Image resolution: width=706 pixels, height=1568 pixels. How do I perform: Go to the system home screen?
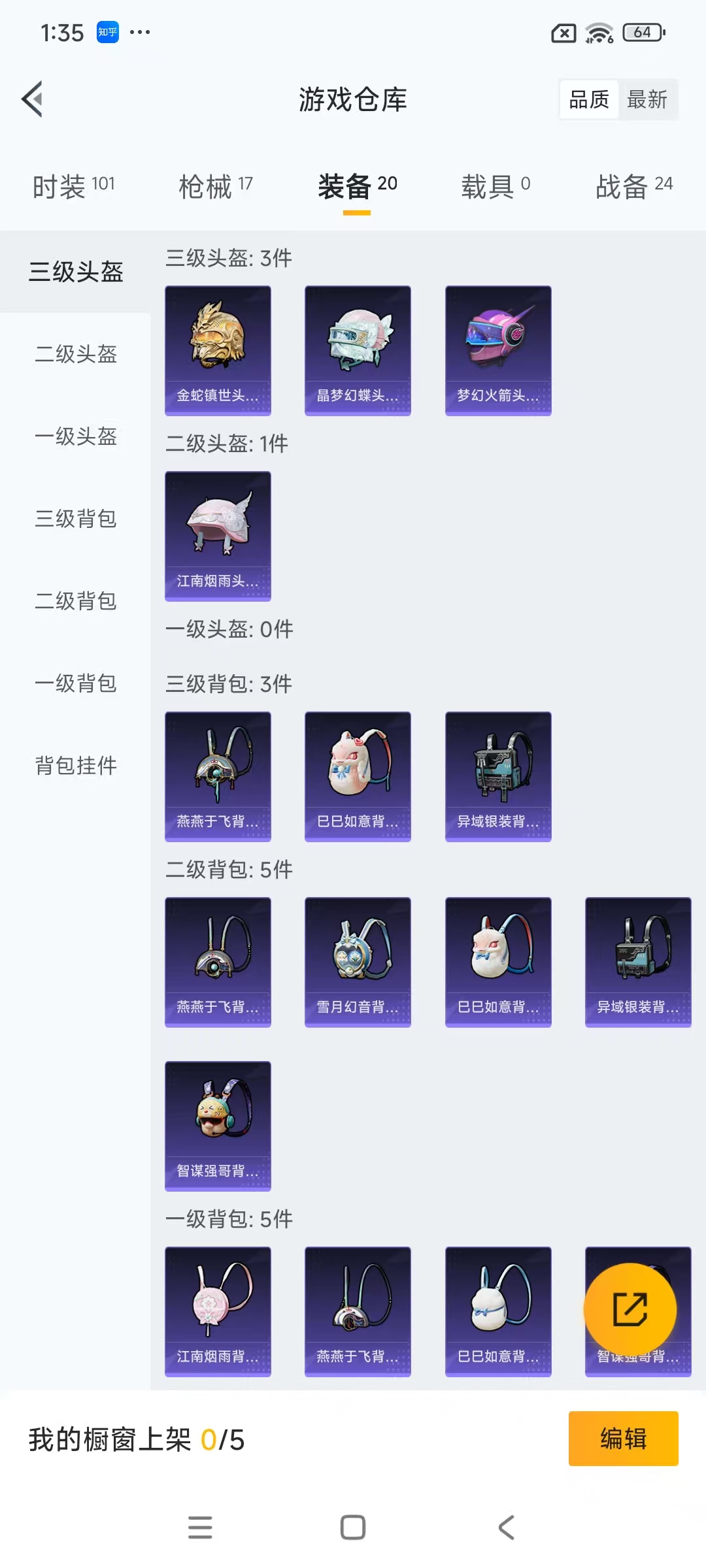tap(353, 1527)
